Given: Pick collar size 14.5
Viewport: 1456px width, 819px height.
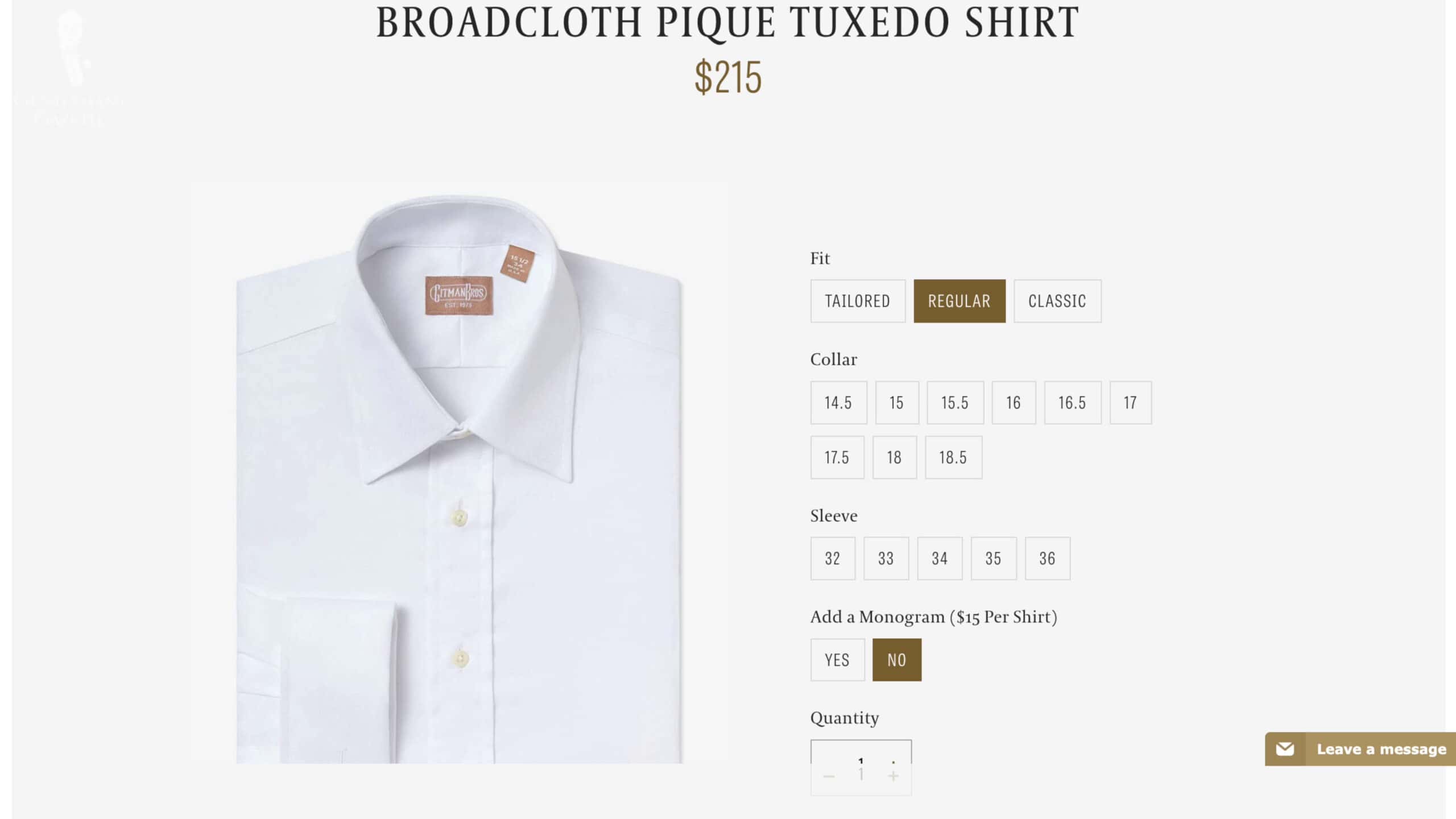Looking at the screenshot, I should (838, 403).
